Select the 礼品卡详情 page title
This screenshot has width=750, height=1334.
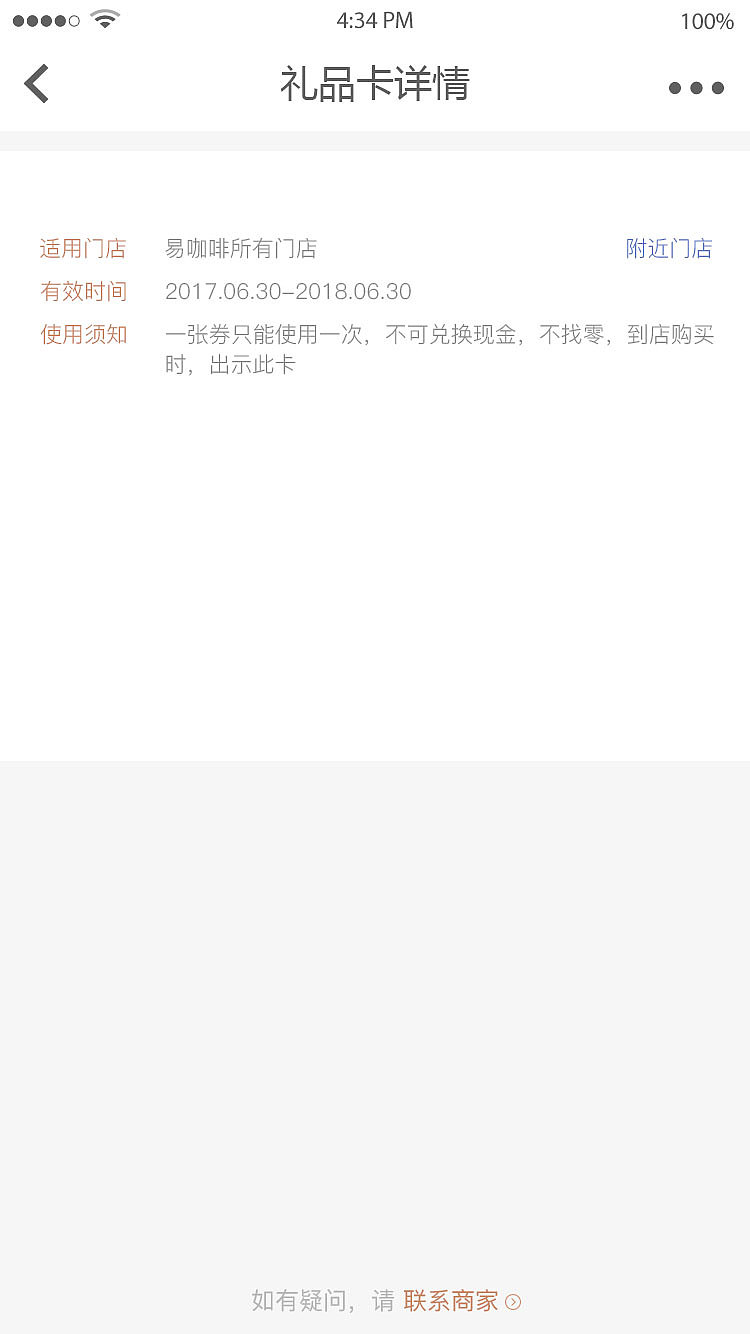pos(375,85)
